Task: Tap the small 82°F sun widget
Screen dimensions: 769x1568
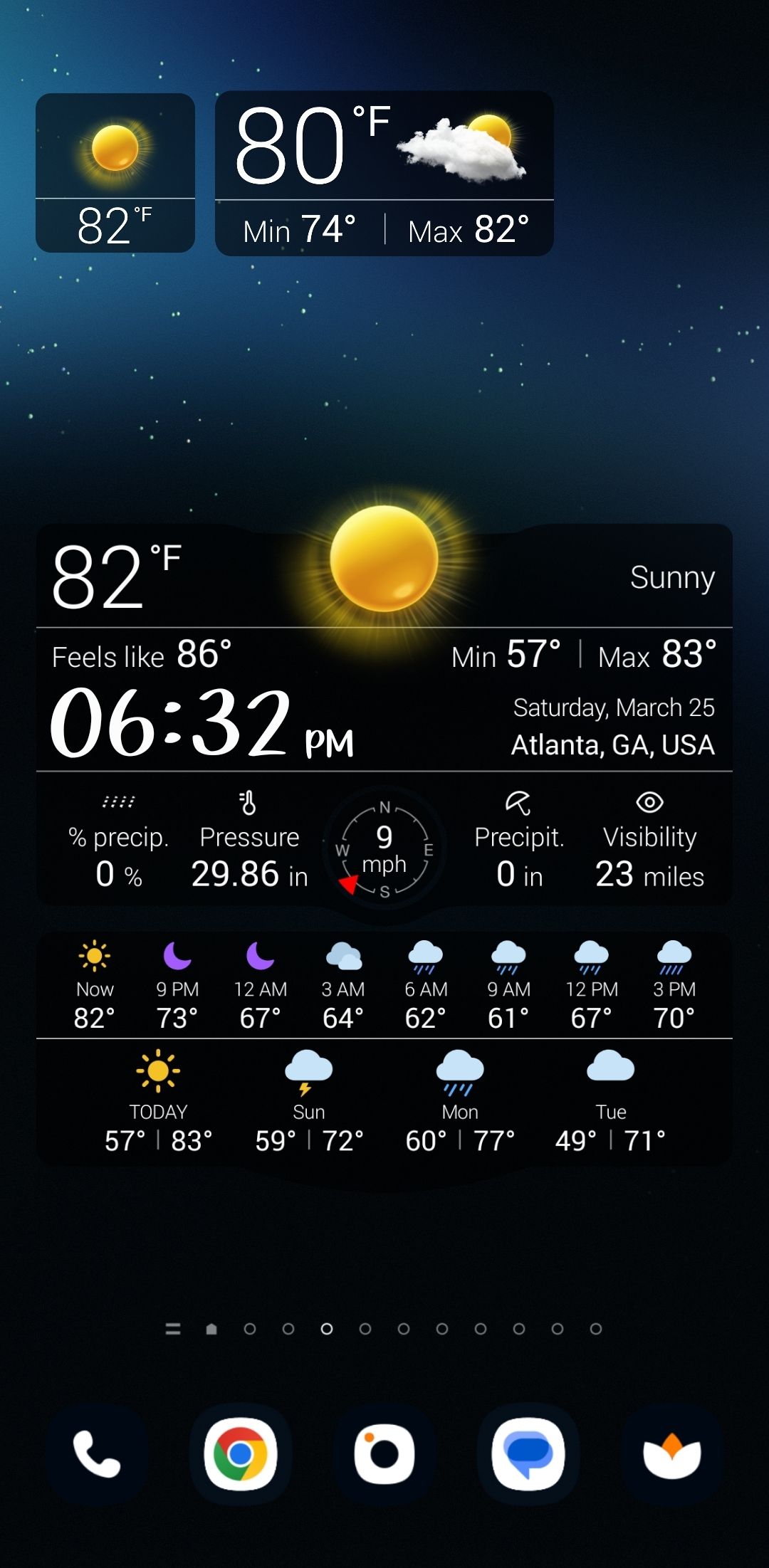Action: (116, 171)
